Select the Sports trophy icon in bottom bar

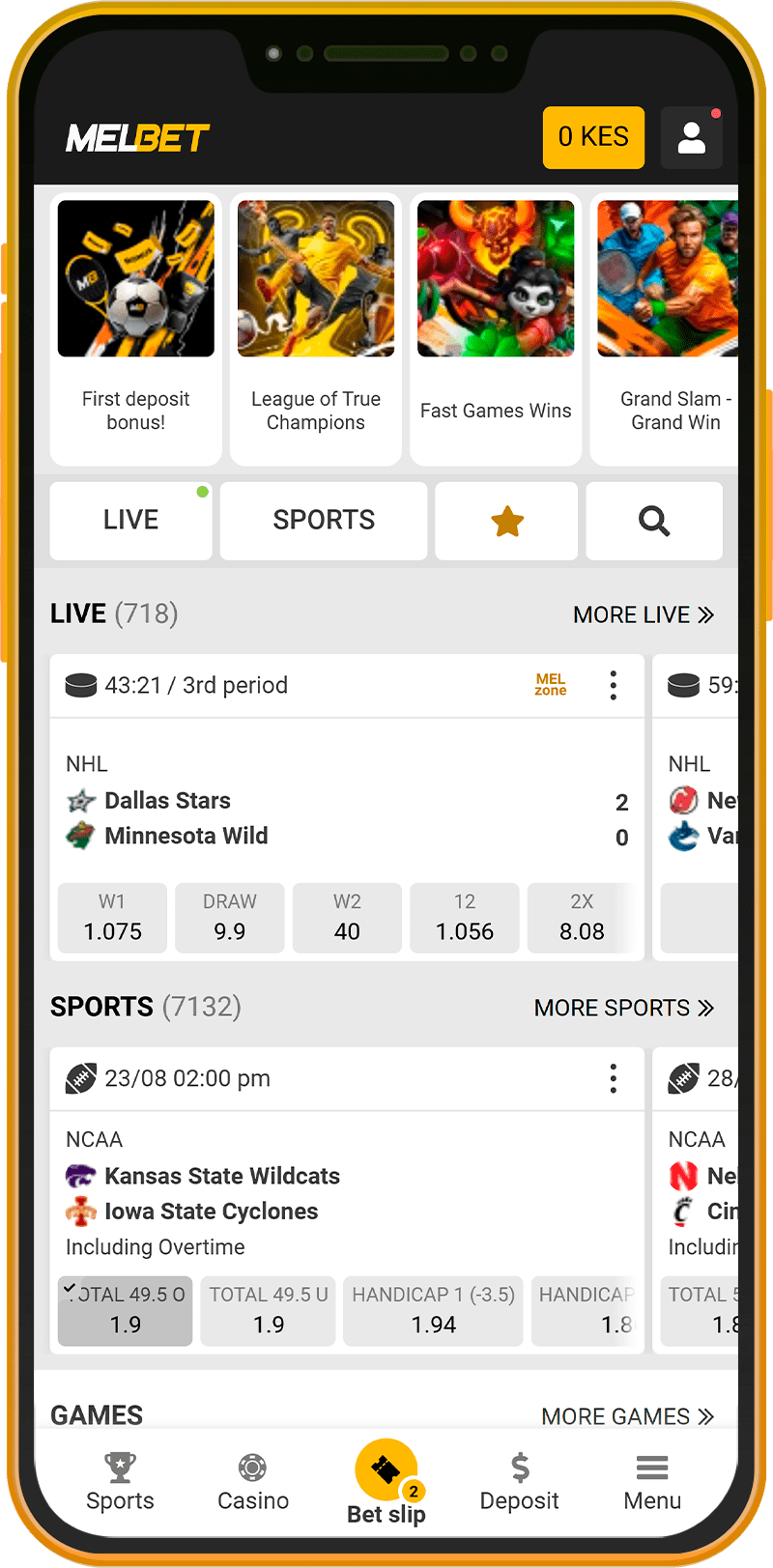coord(119,1468)
